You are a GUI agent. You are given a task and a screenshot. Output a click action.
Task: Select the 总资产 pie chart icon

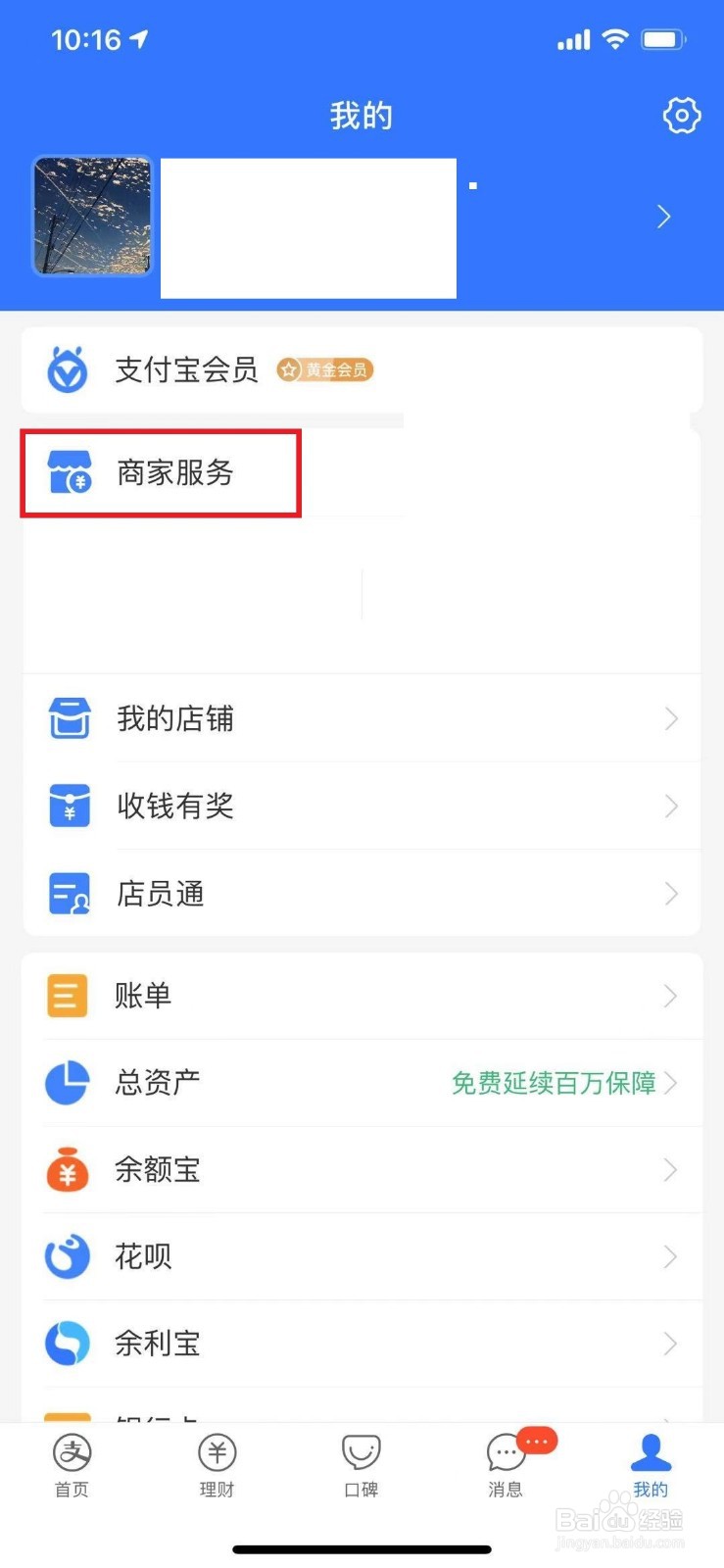click(x=67, y=1083)
